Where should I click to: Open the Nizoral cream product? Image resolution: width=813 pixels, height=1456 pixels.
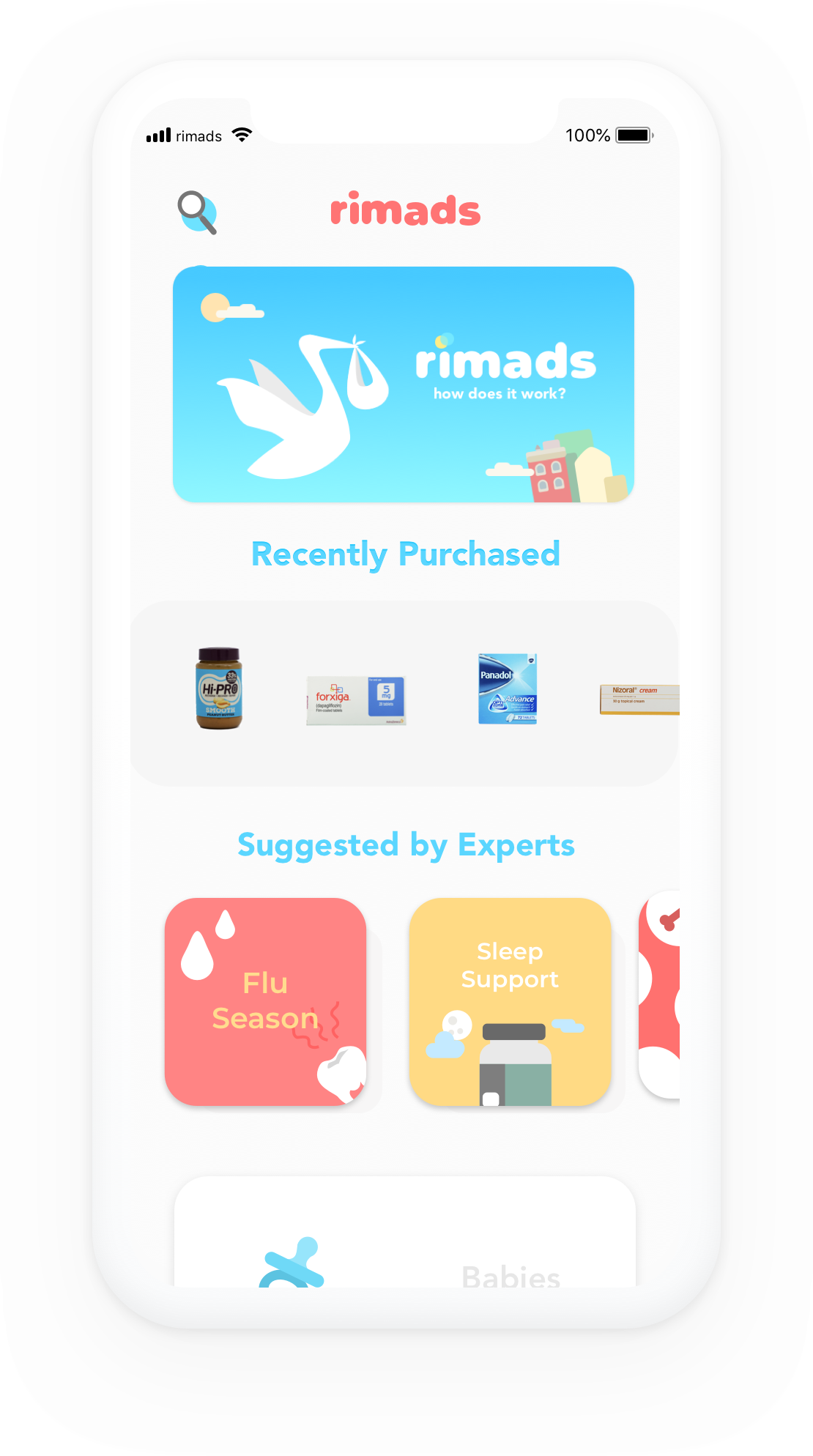(x=639, y=699)
